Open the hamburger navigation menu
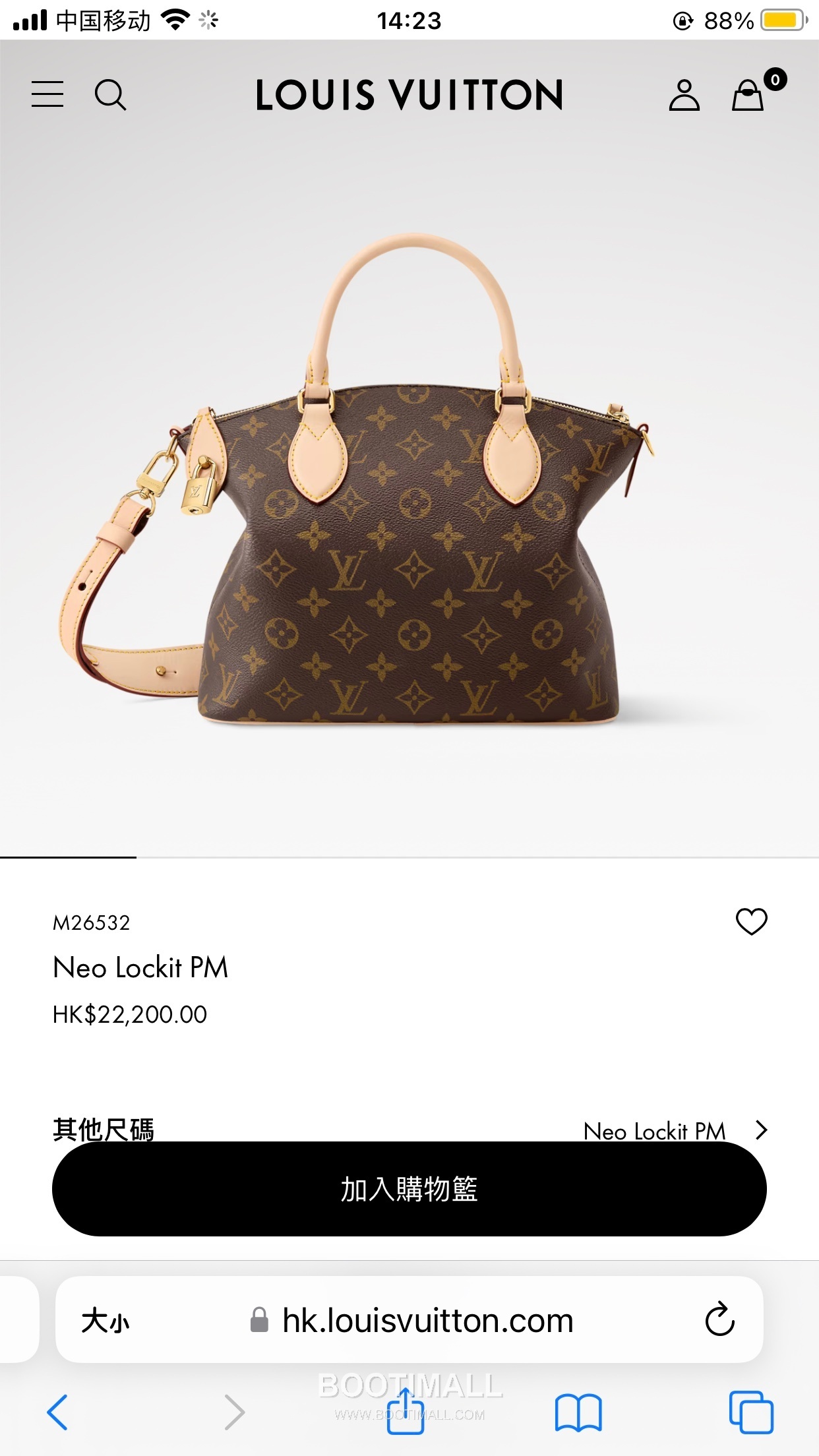 coord(47,96)
